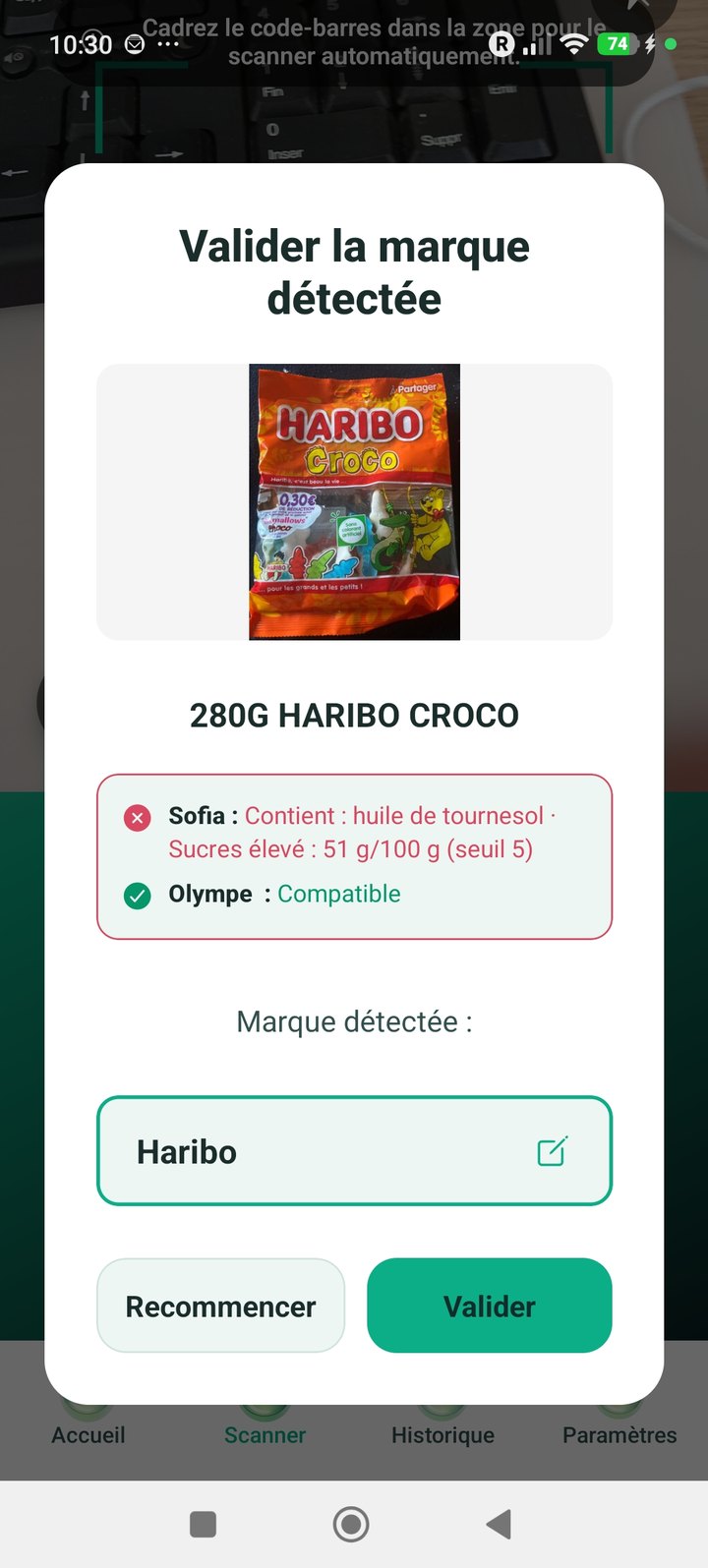708x1568 pixels.
Task: Select the Scanner tab
Action: [265, 1434]
